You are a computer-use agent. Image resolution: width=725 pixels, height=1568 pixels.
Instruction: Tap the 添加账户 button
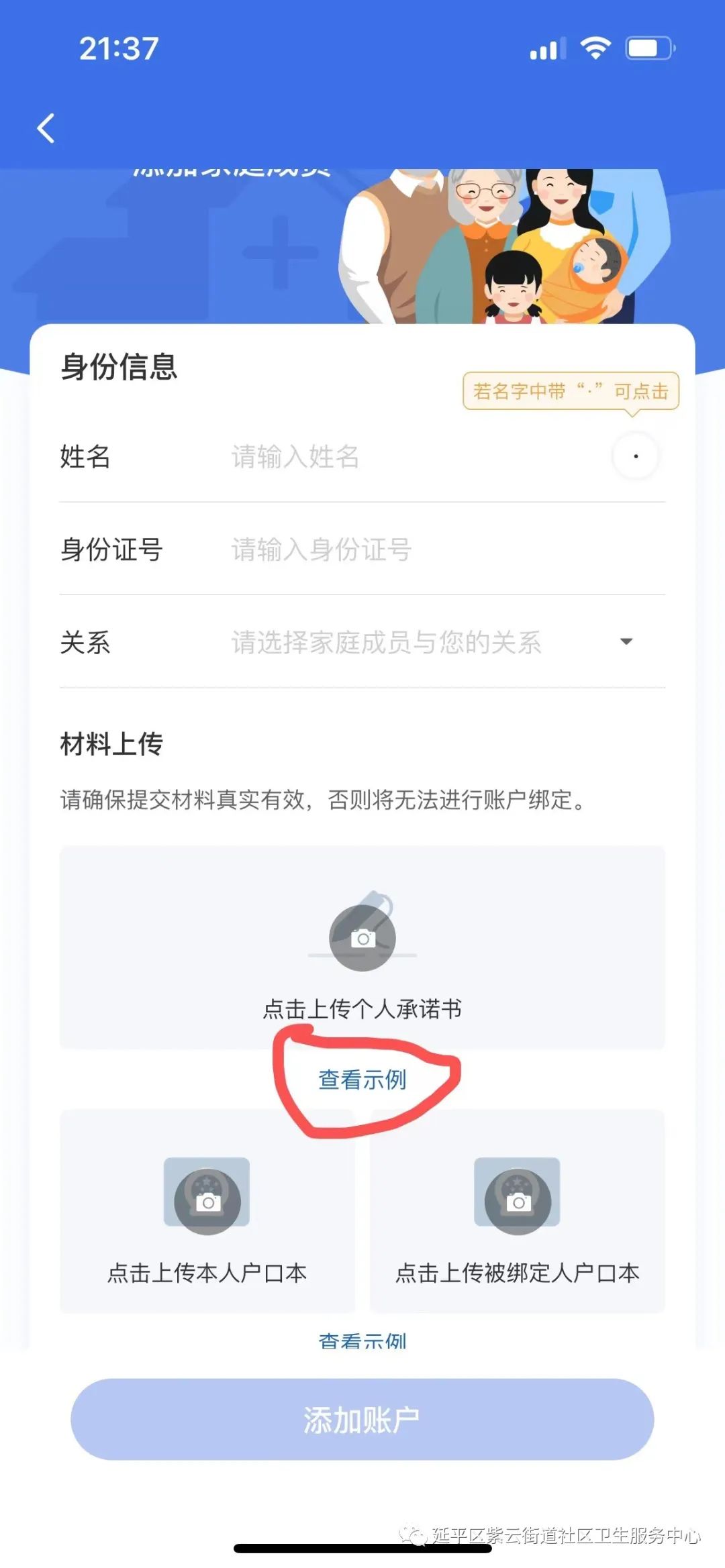pyautogui.click(x=362, y=1420)
